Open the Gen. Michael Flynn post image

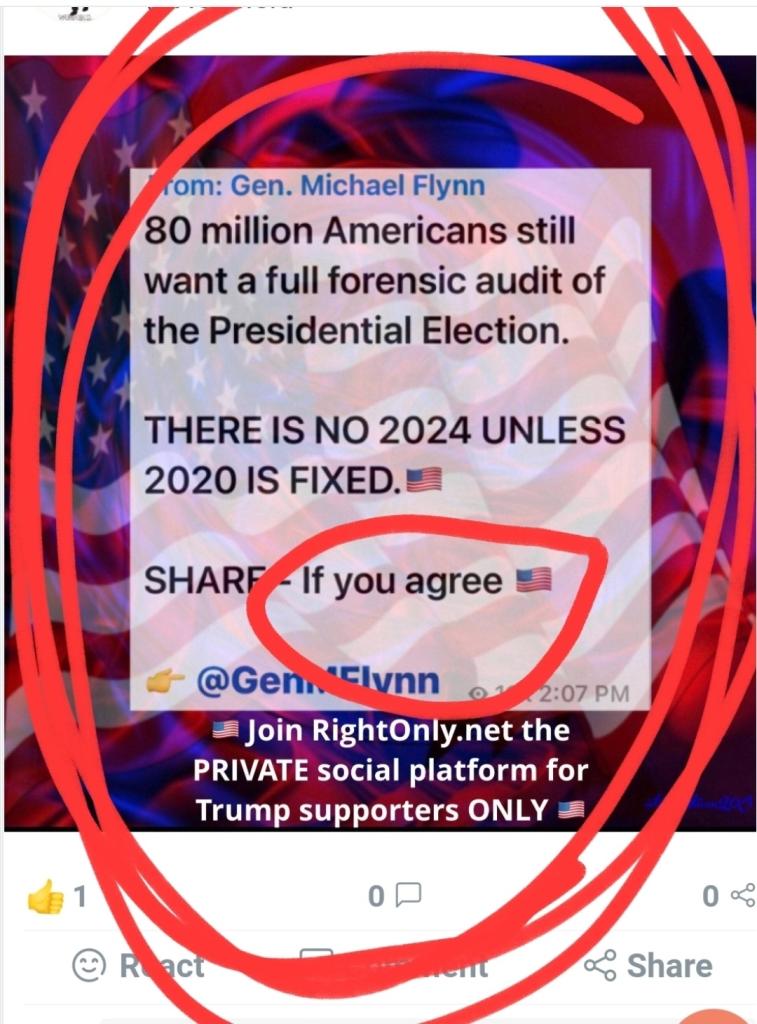pyautogui.click(x=380, y=440)
